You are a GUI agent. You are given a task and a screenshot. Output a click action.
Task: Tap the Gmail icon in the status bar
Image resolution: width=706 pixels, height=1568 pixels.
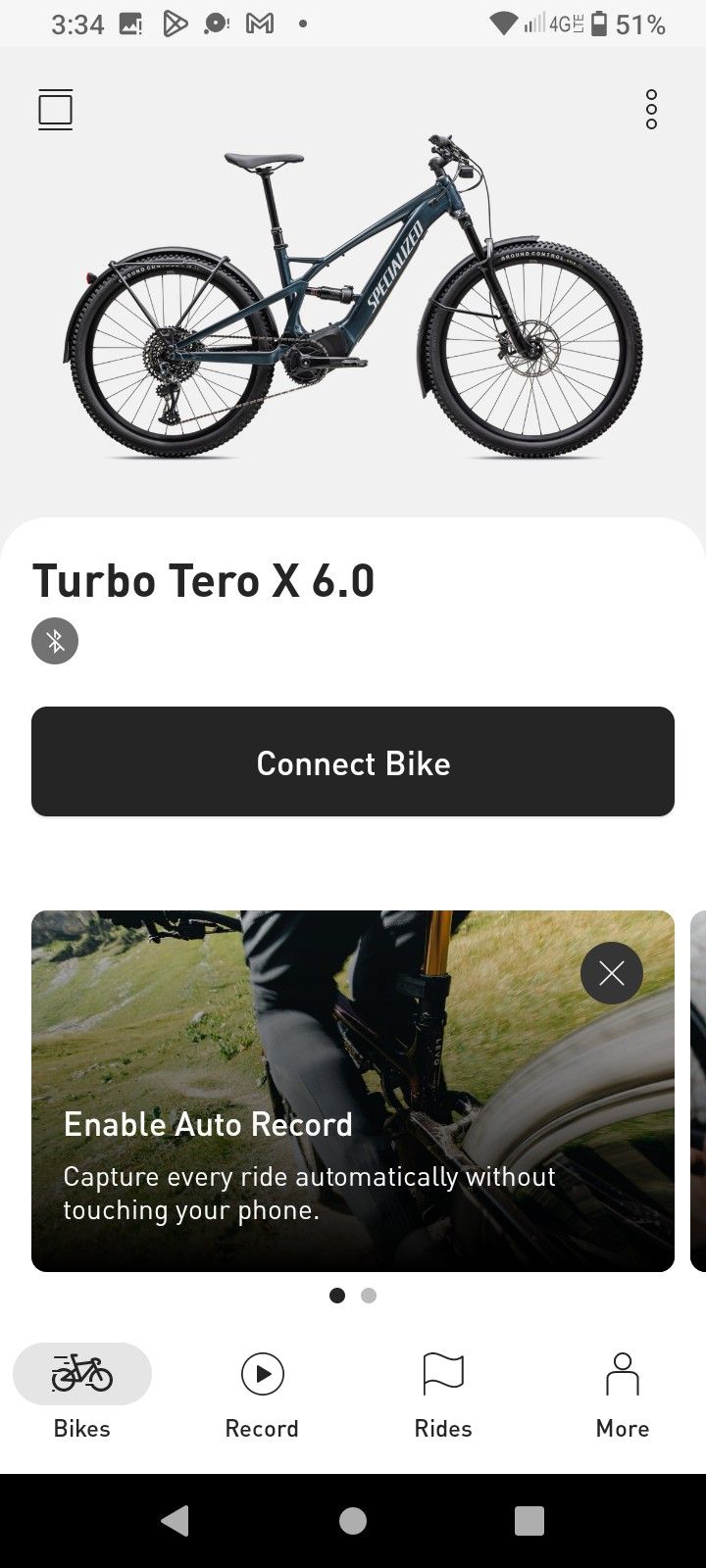coord(260,23)
